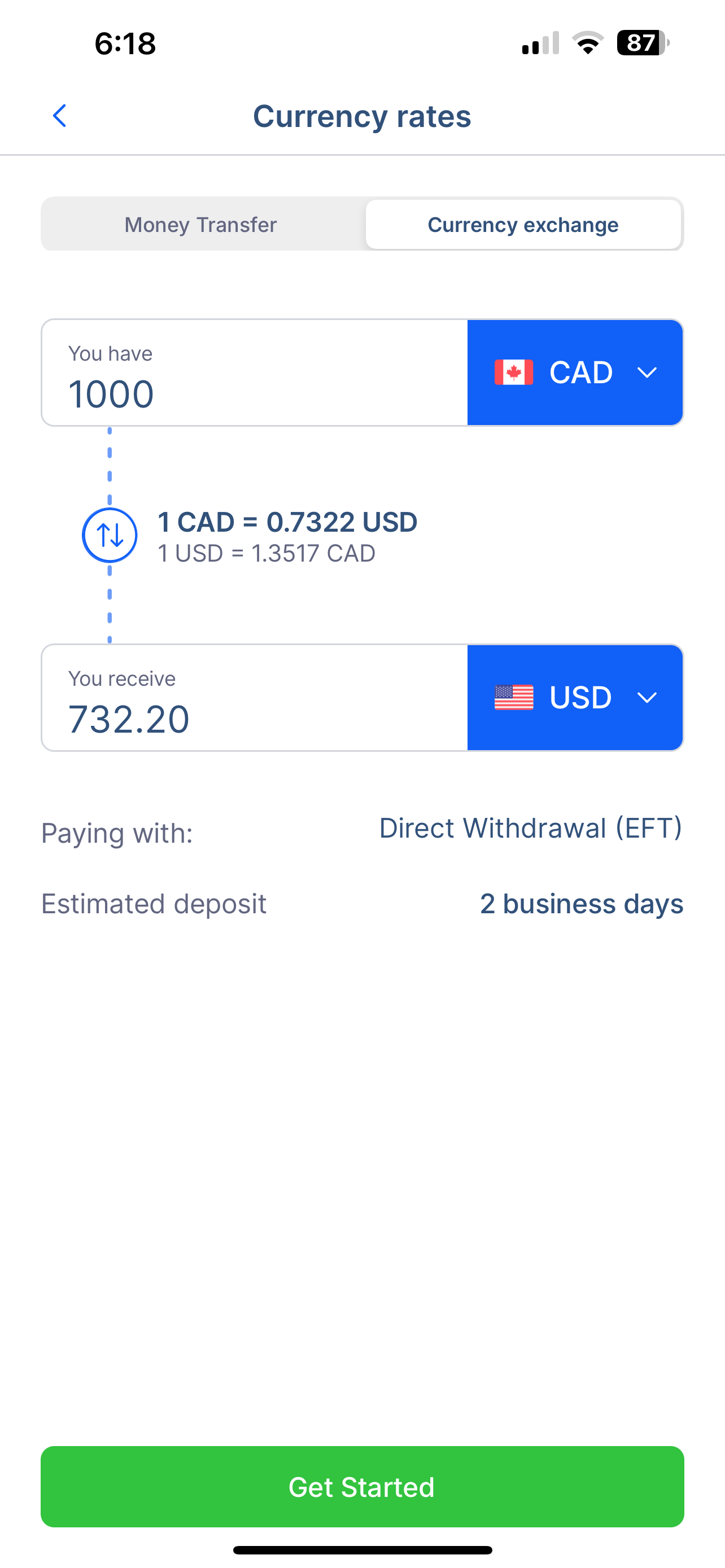Edit the You have amount field

point(255,373)
